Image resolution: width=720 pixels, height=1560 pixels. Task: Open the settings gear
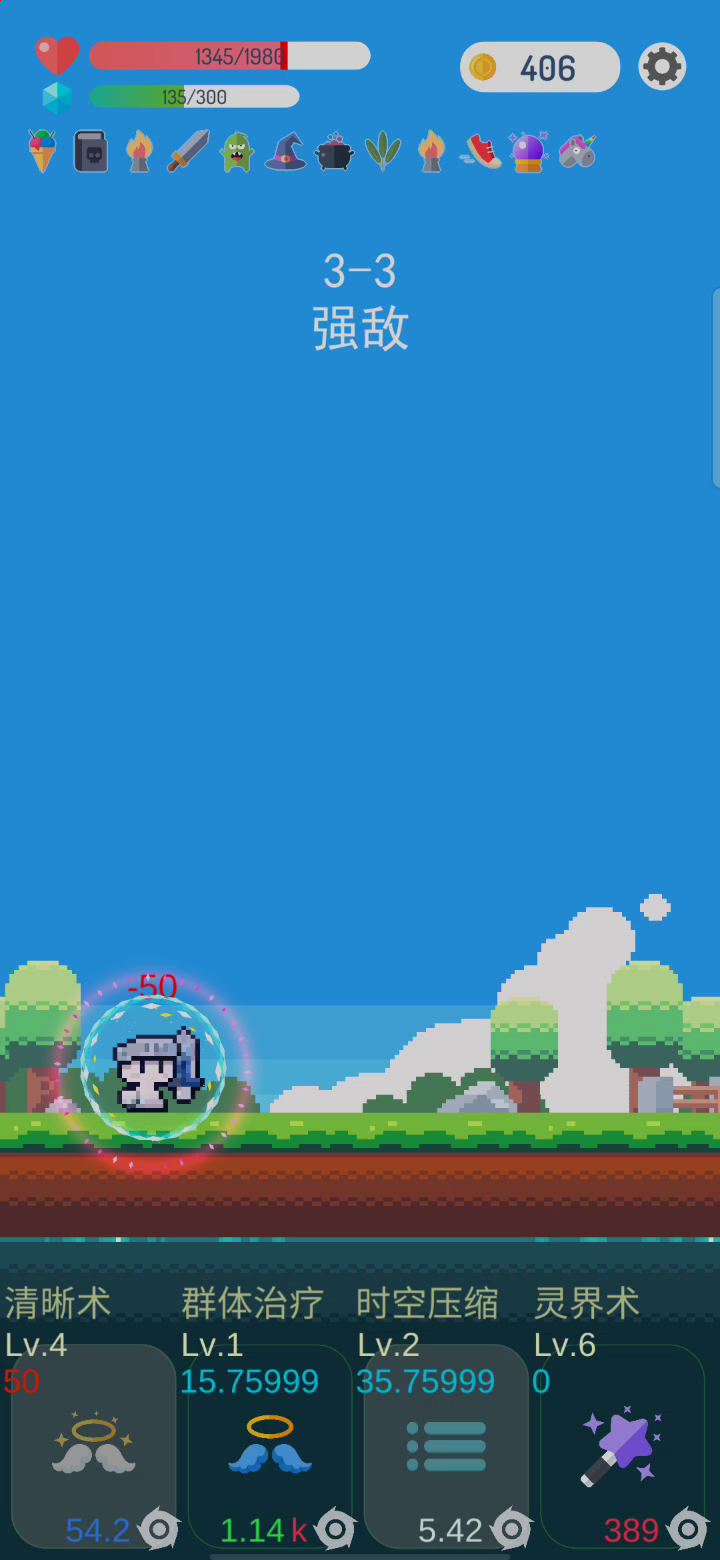pos(662,67)
